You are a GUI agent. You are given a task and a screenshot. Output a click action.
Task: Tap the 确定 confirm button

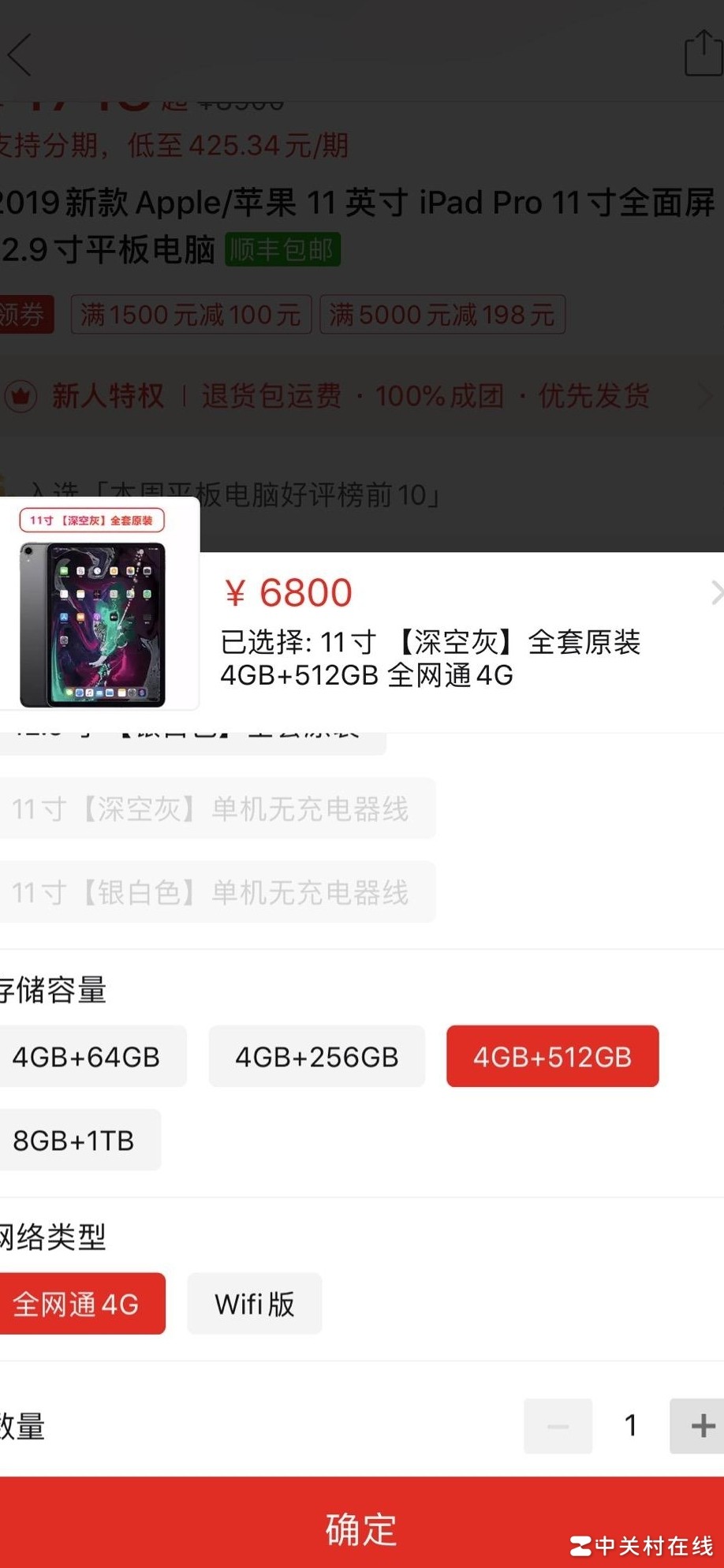point(362,1527)
